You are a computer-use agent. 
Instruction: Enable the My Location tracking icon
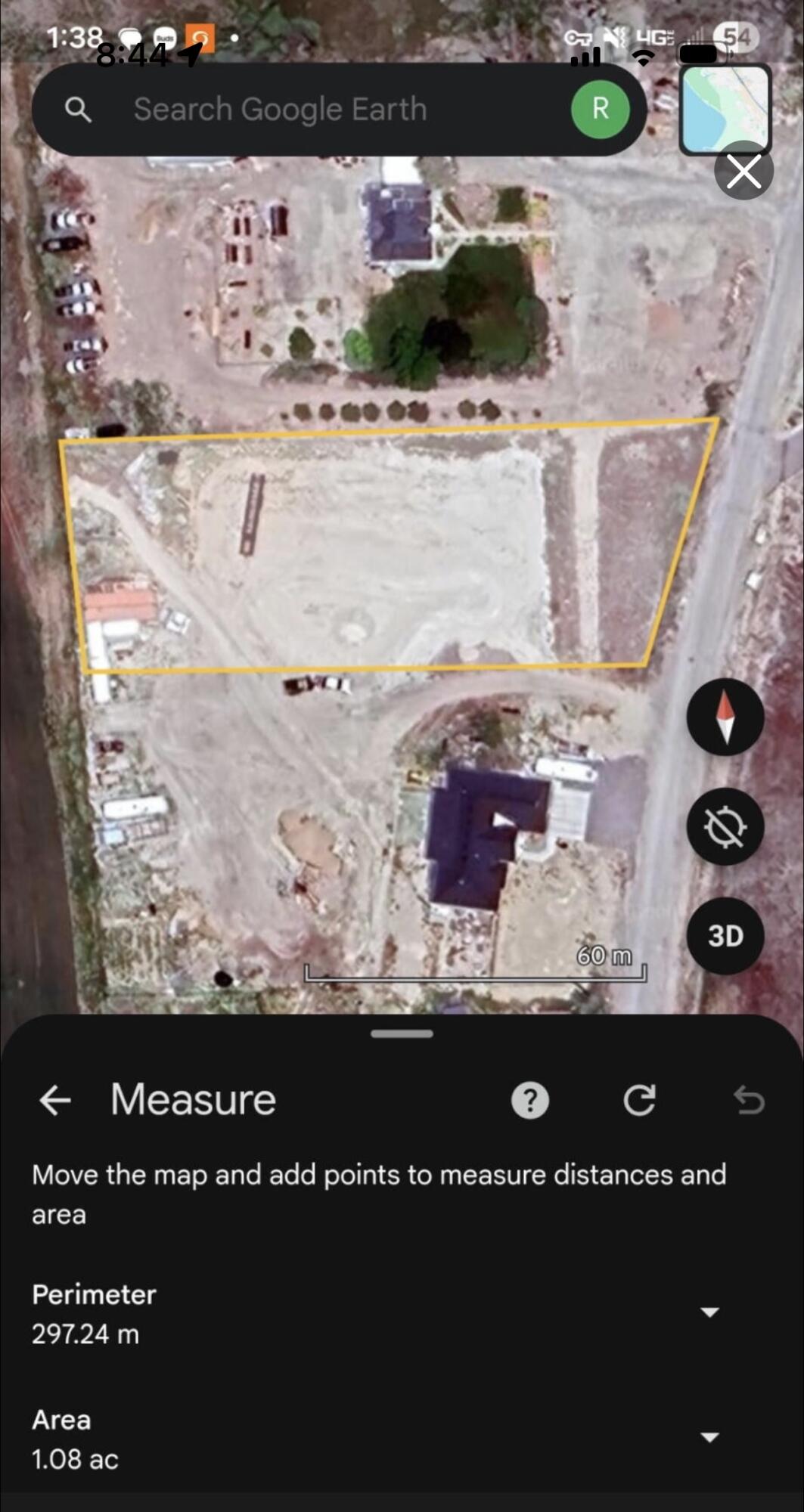tap(725, 826)
